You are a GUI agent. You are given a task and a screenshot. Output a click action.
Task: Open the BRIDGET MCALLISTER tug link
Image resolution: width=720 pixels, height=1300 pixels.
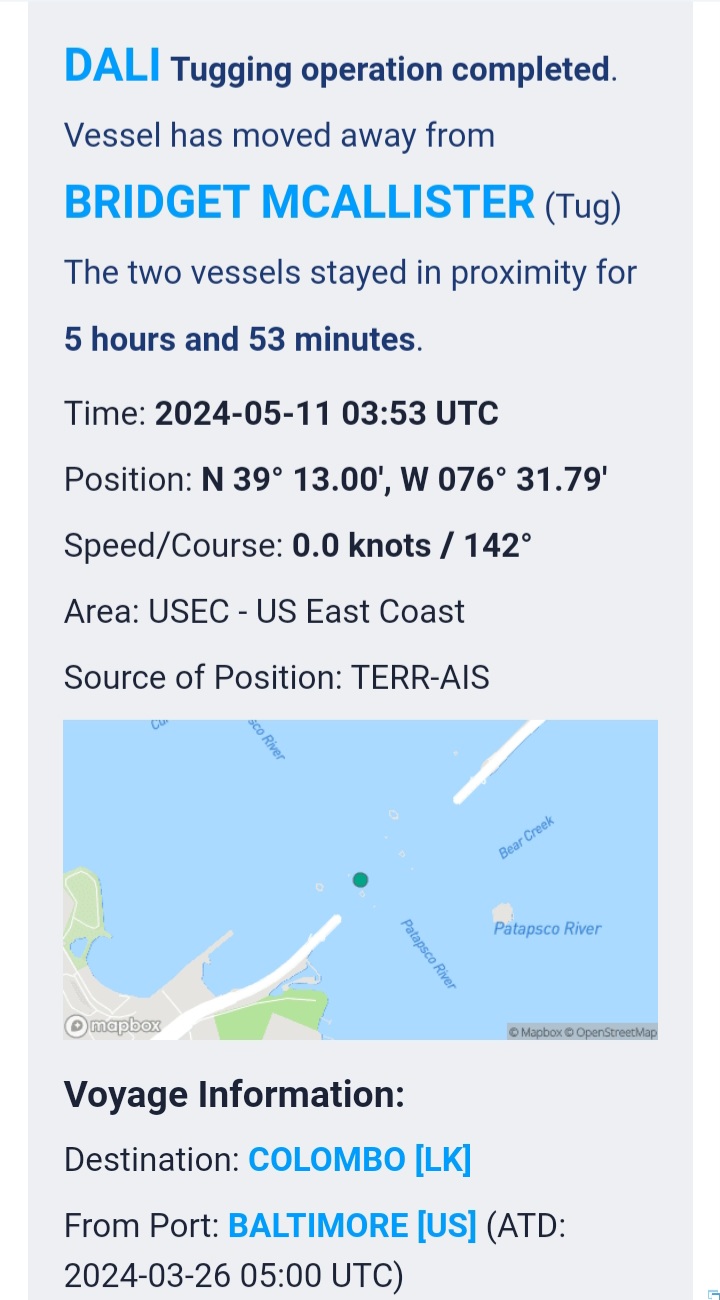(300, 203)
